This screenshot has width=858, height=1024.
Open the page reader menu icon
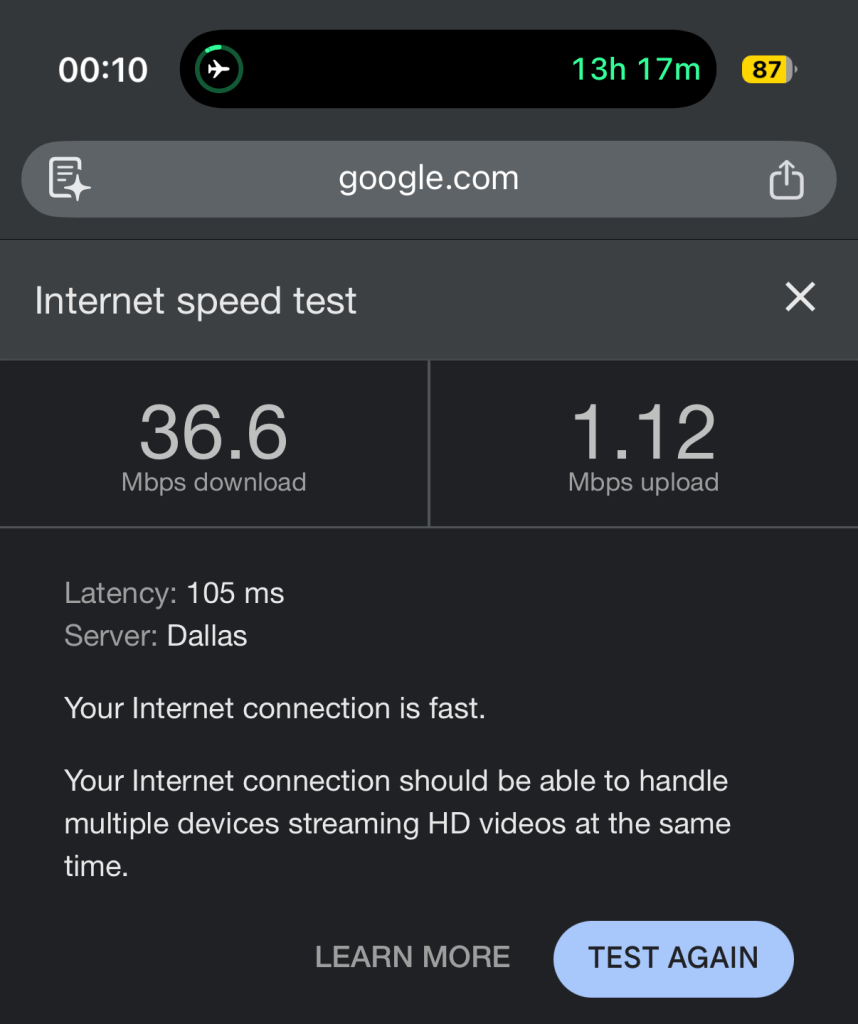(70, 180)
